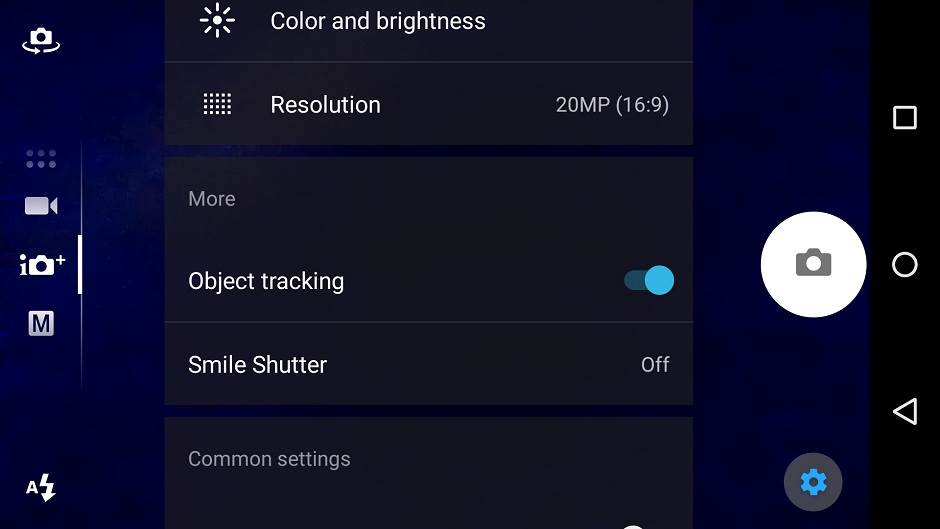Image resolution: width=940 pixels, height=529 pixels.
Task: Take a photo with shutter button
Action: point(813,264)
